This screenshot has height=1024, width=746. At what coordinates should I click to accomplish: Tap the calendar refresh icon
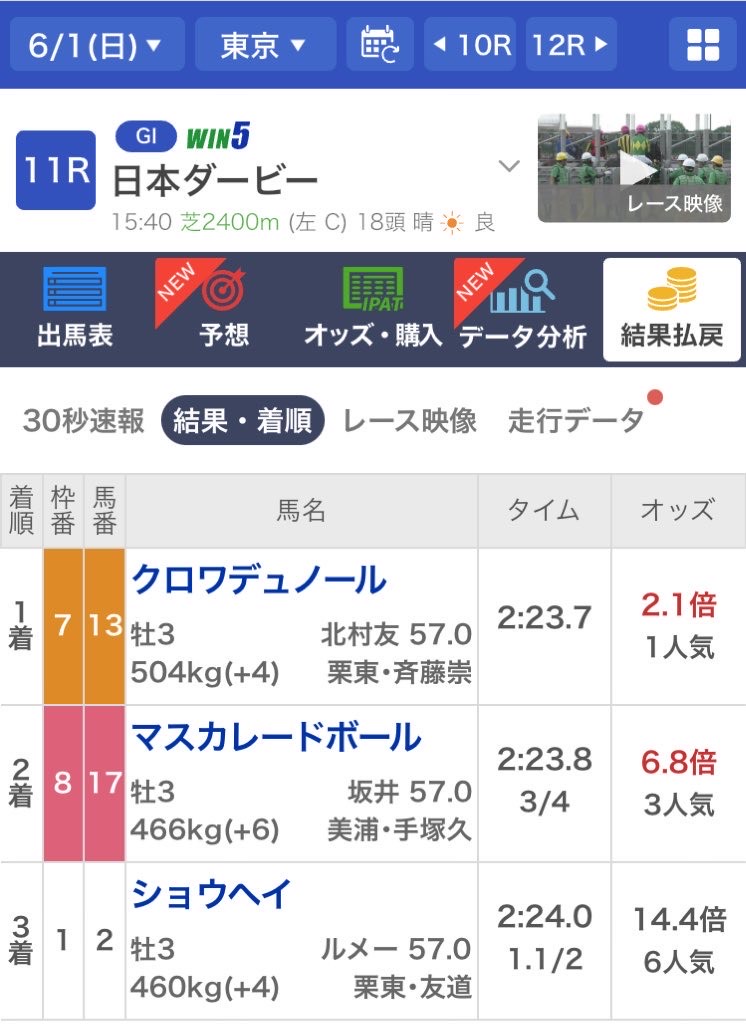tap(379, 45)
